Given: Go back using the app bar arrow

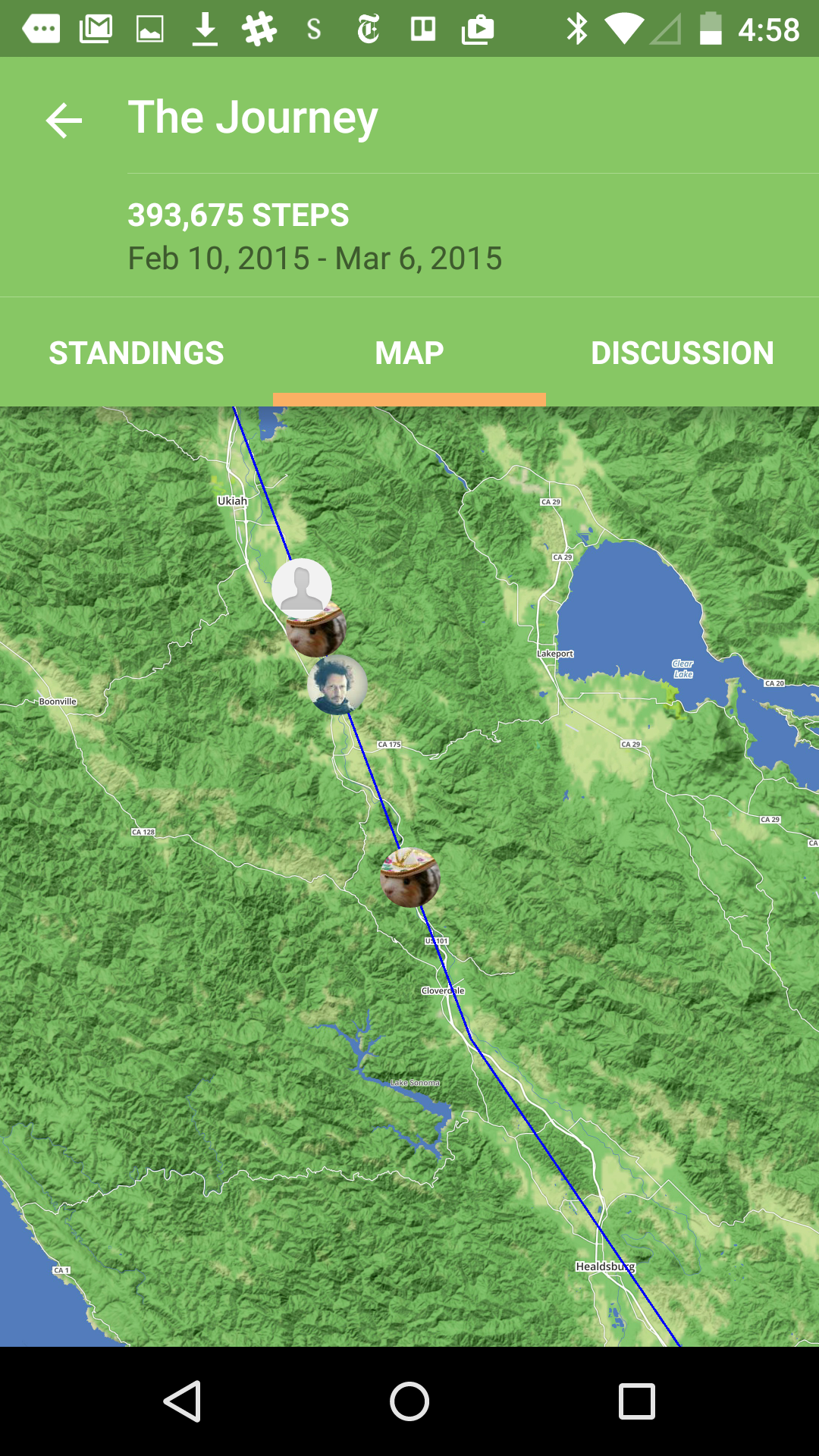Looking at the screenshot, I should point(64,120).
